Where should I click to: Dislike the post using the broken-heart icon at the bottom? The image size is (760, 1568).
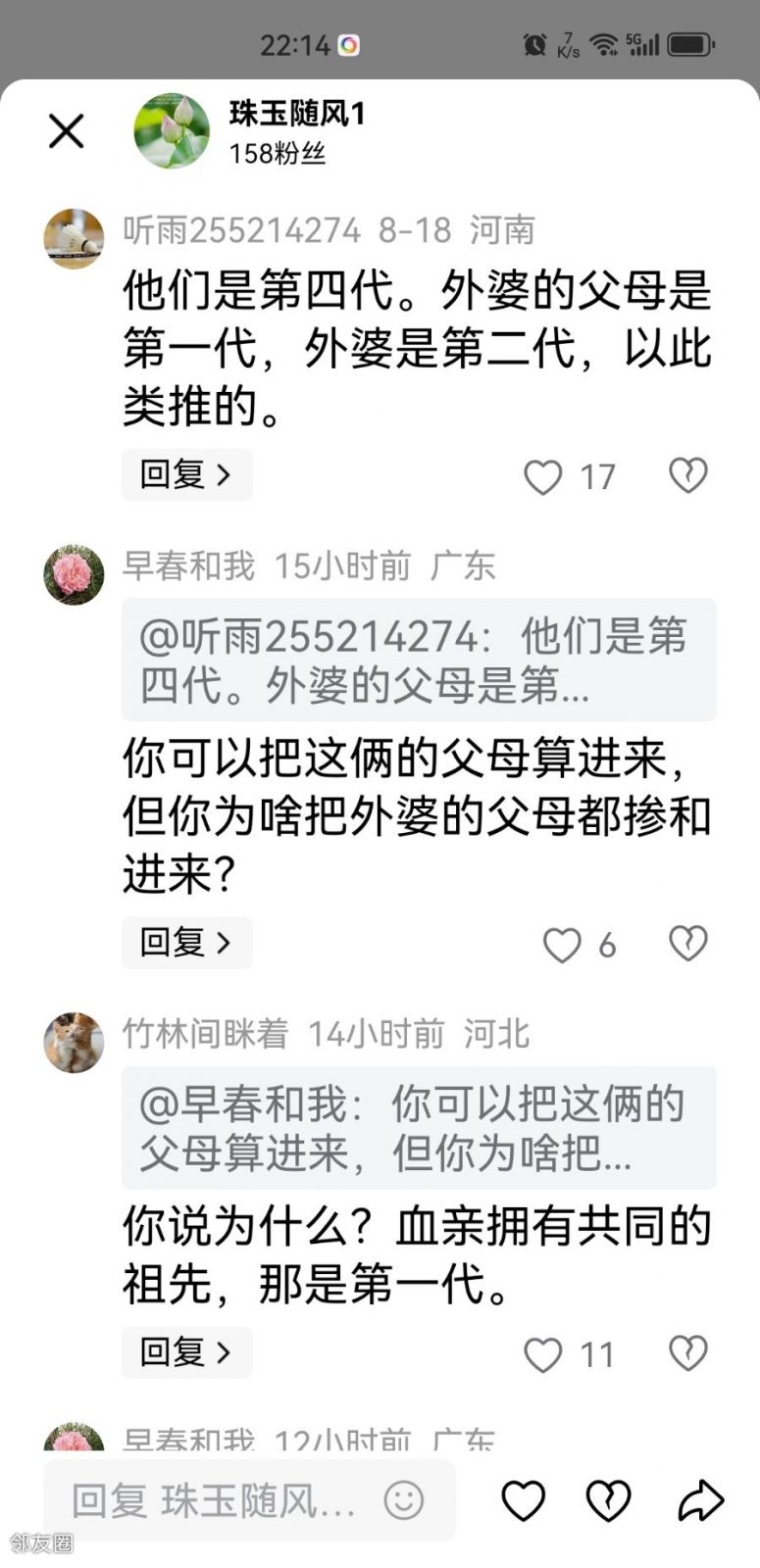point(608,1500)
